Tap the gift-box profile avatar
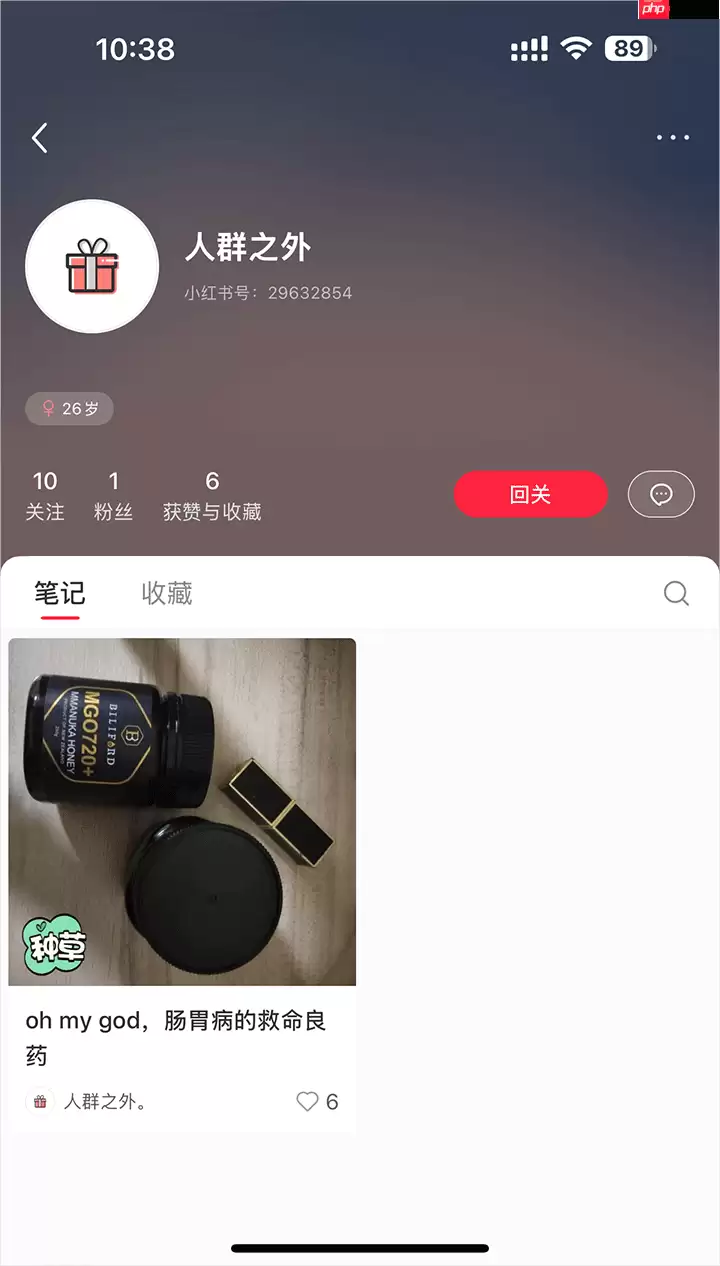Screen dimensions: 720x1266 92,267
